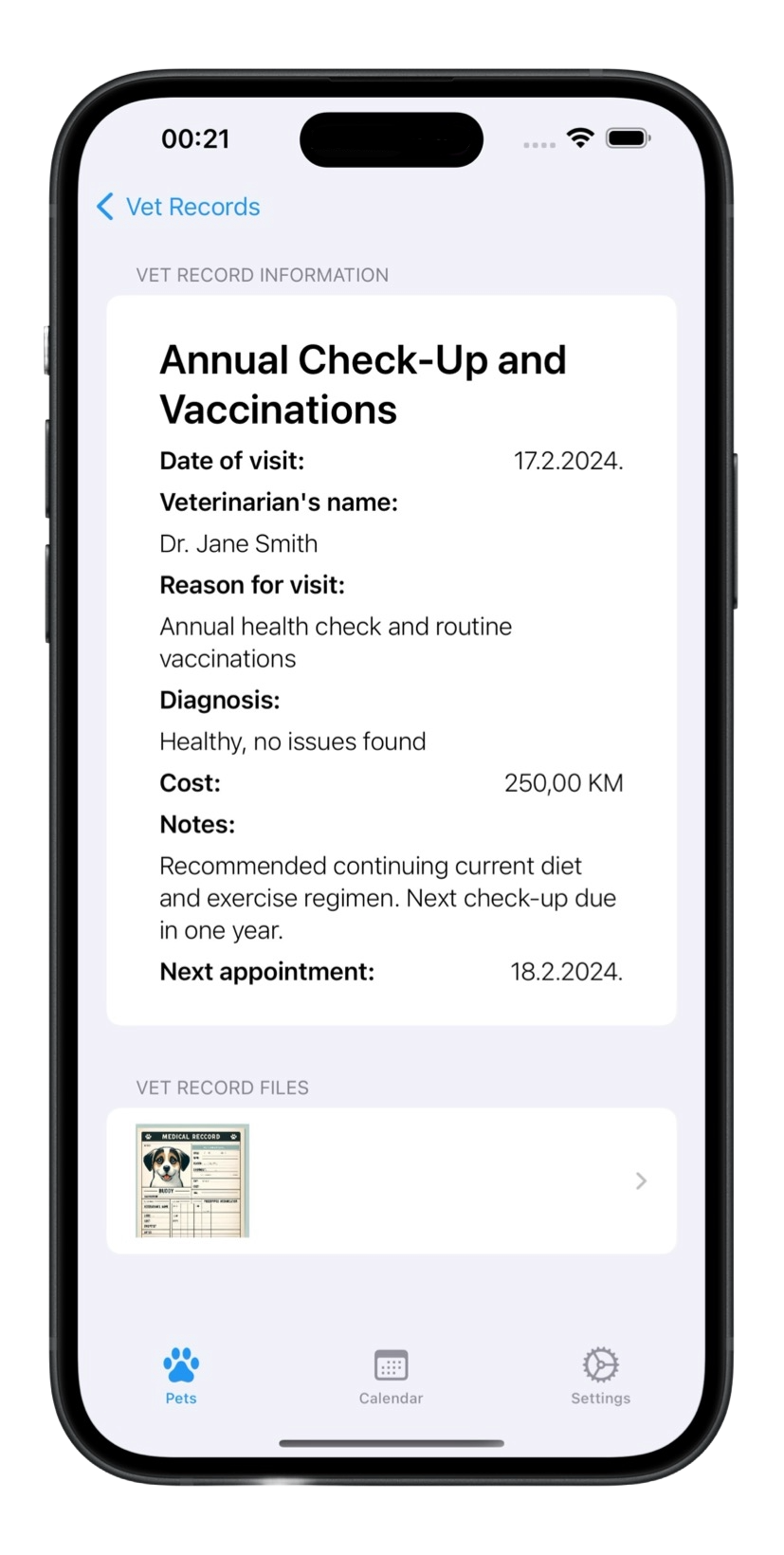Open the Settings tab
The height and width of the screenshot is (1555, 784).
600,1376
